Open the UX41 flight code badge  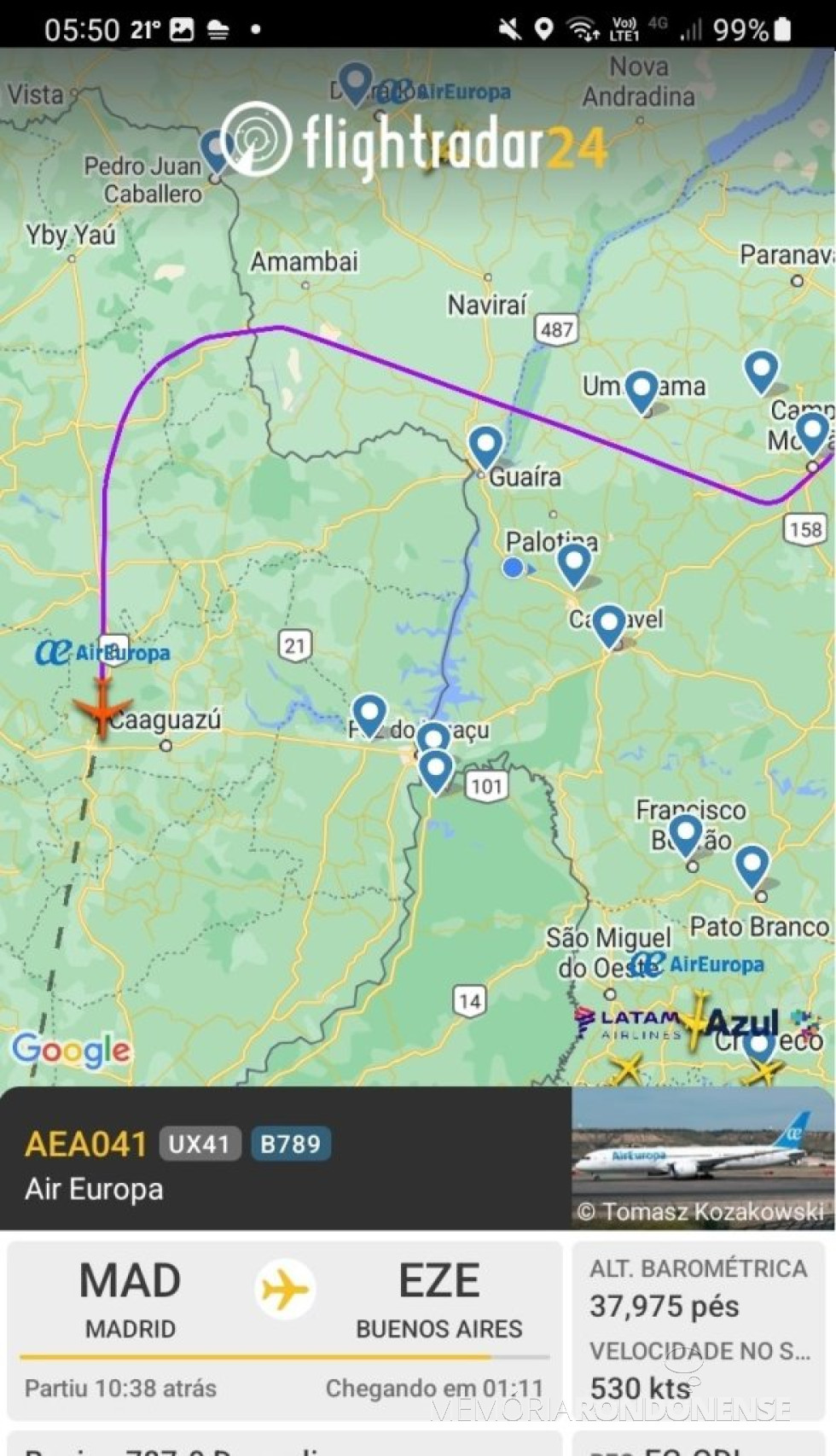coord(200,1144)
